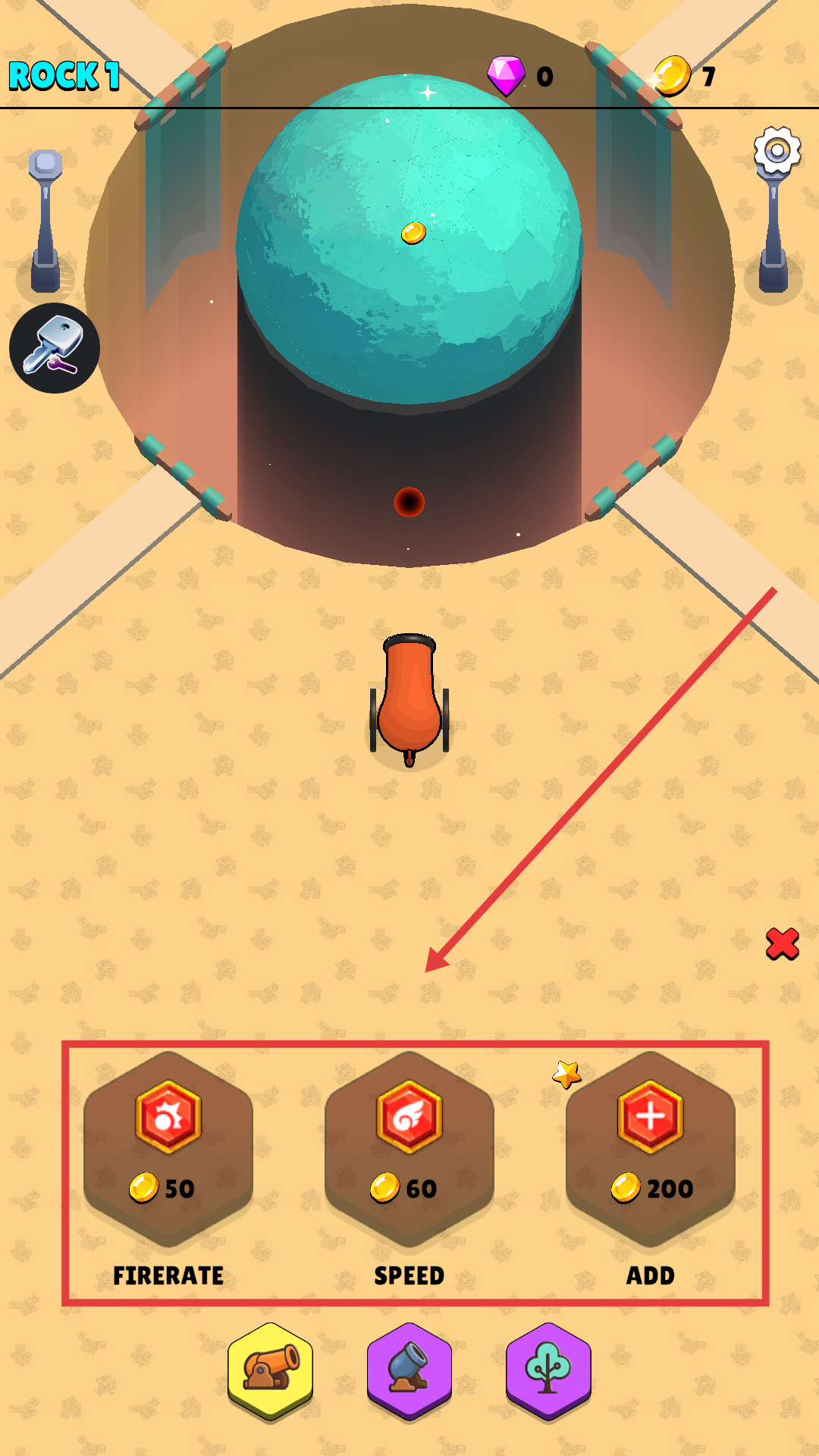819x1456 pixels.
Task: Open the settings gear
Action: (x=777, y=151)
